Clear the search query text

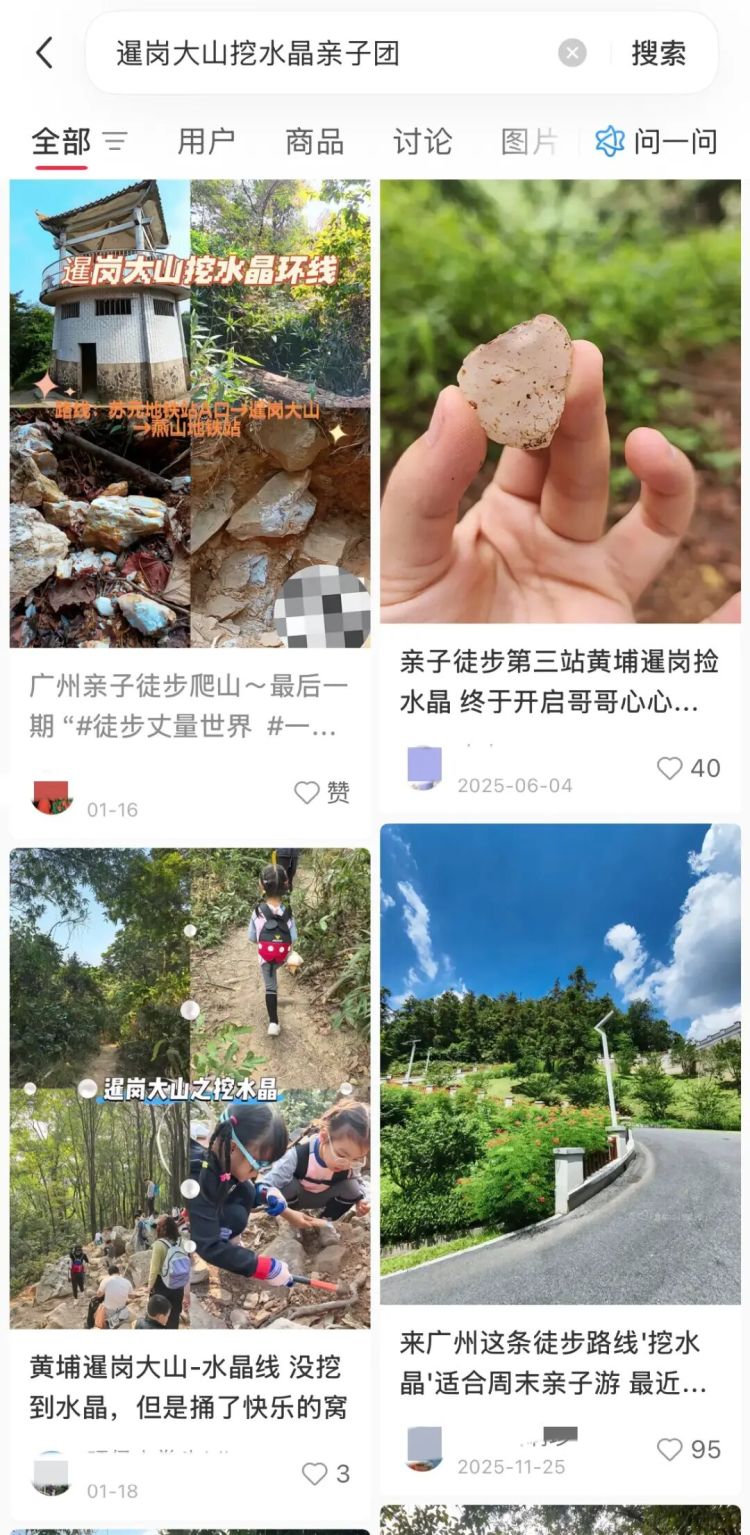pyautogui.click(x=572, y=53)
